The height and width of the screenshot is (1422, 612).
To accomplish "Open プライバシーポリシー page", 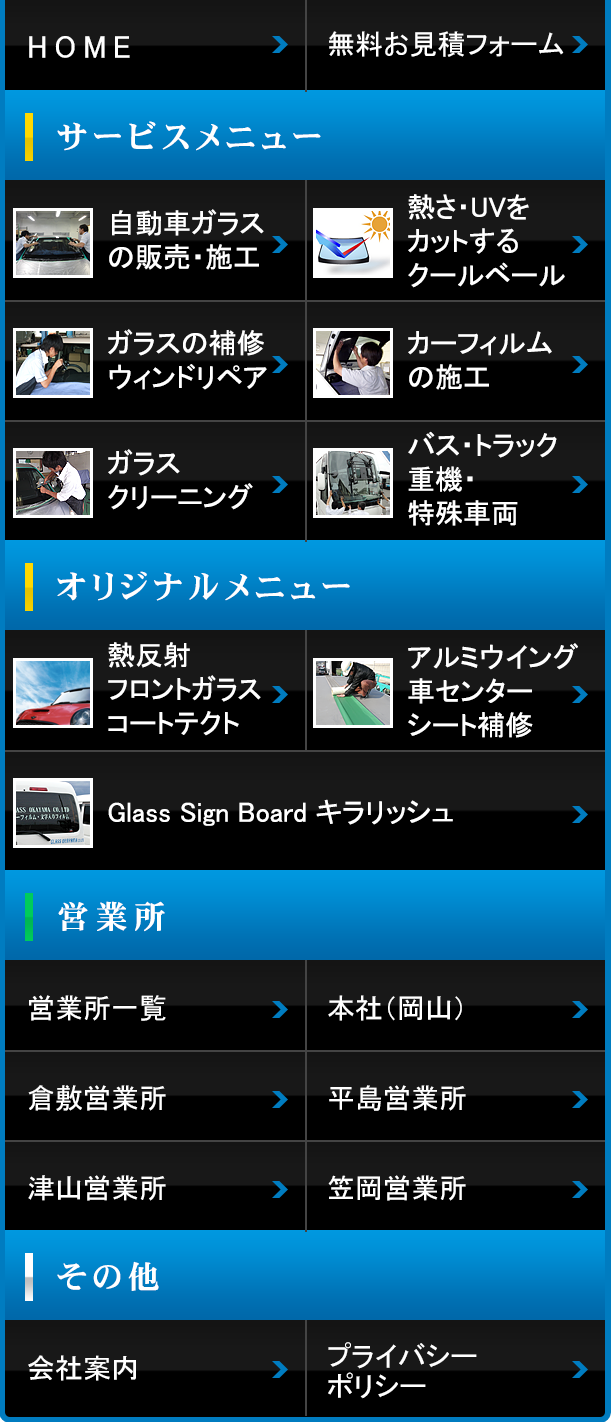I will pyautogui.click(x=457, y=1369).
